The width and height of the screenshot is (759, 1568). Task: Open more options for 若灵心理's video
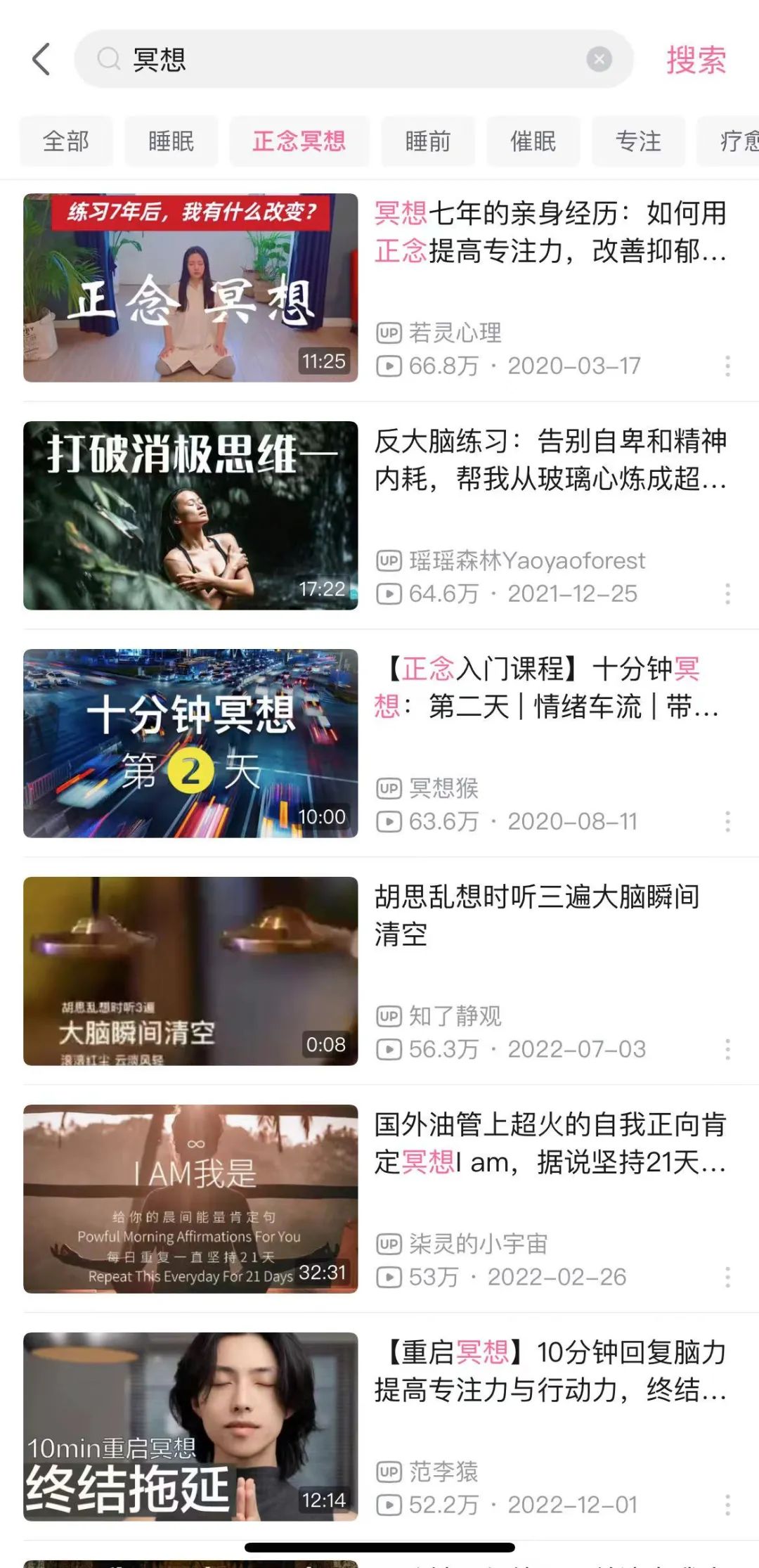(x=727, y=366)
